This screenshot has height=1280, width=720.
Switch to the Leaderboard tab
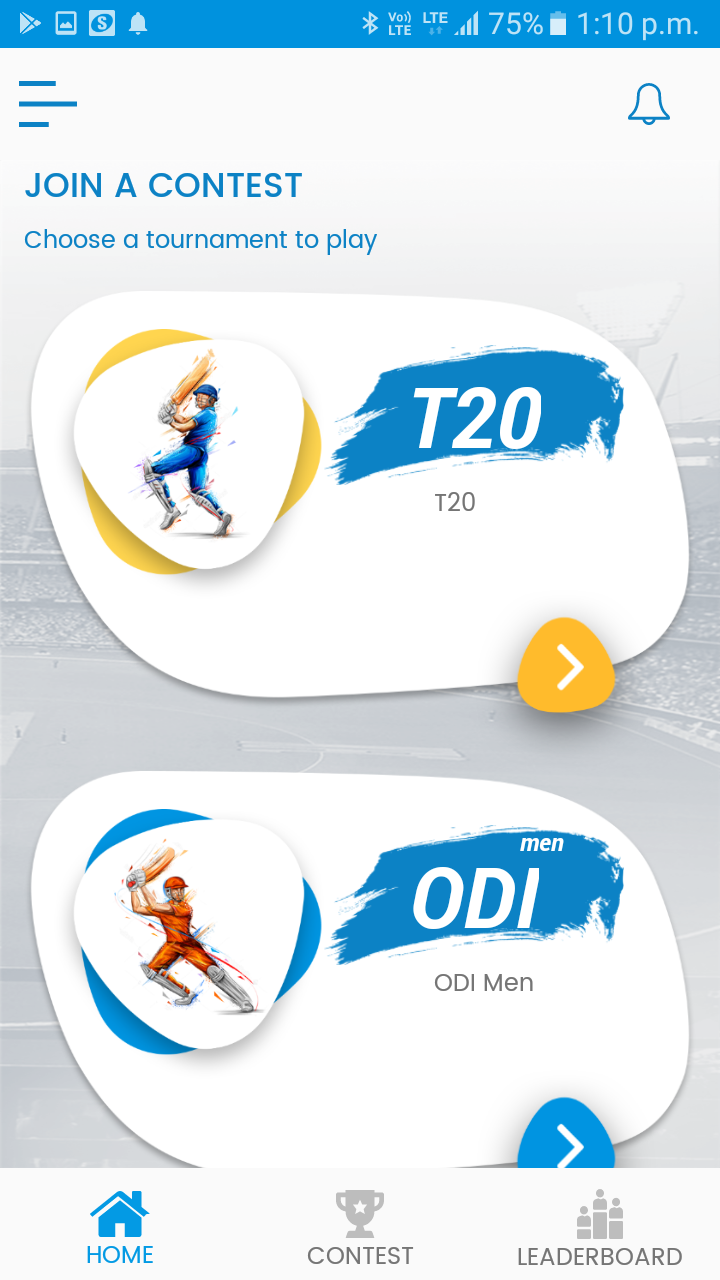[600, 1228]
